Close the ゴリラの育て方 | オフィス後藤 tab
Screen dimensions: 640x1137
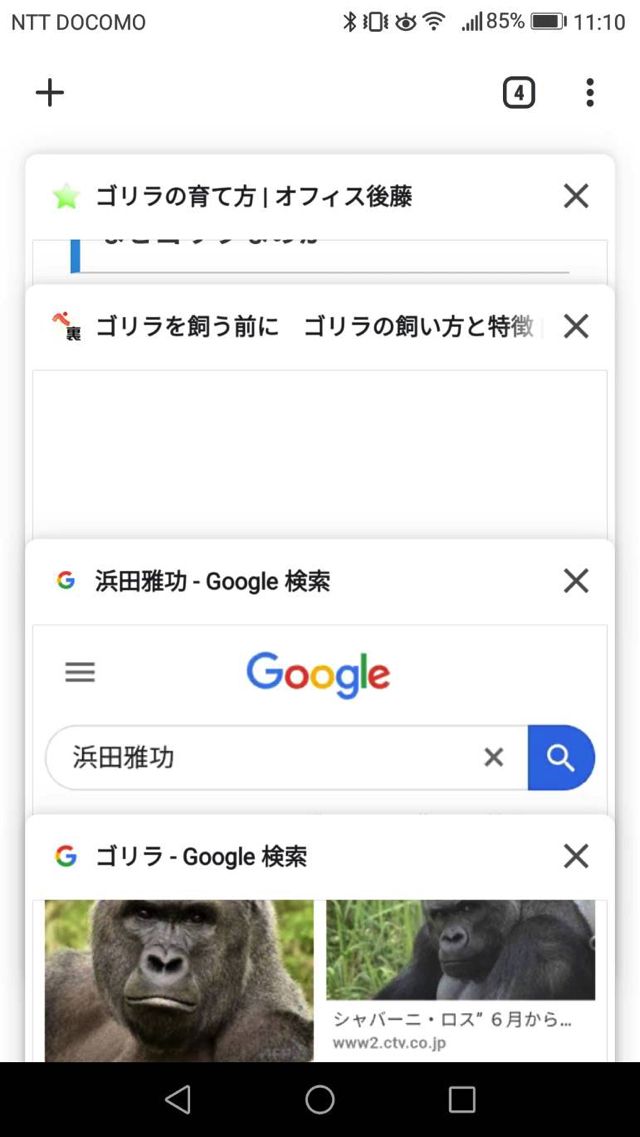pos(576,196)
